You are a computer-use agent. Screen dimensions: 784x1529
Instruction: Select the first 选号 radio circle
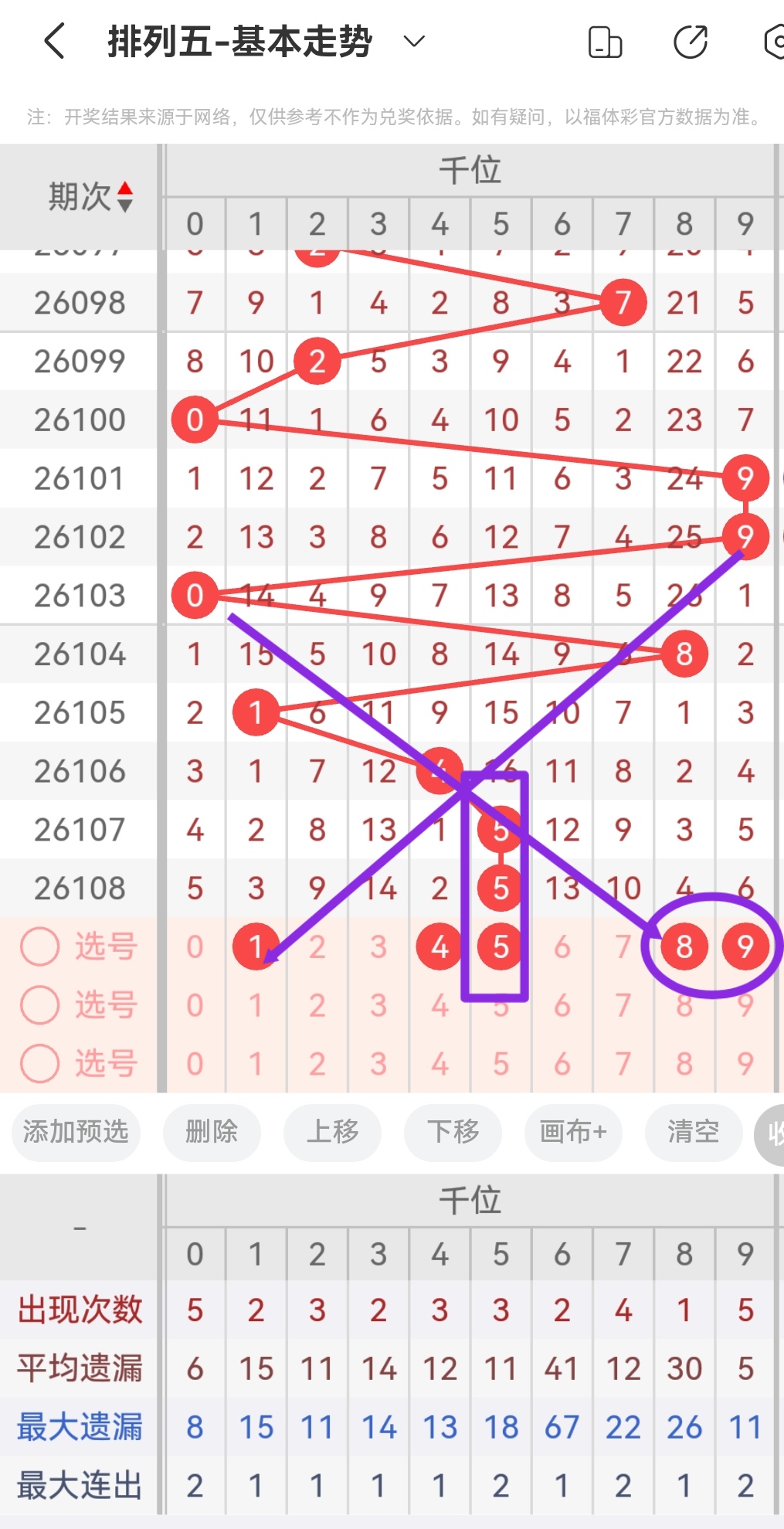39,946
